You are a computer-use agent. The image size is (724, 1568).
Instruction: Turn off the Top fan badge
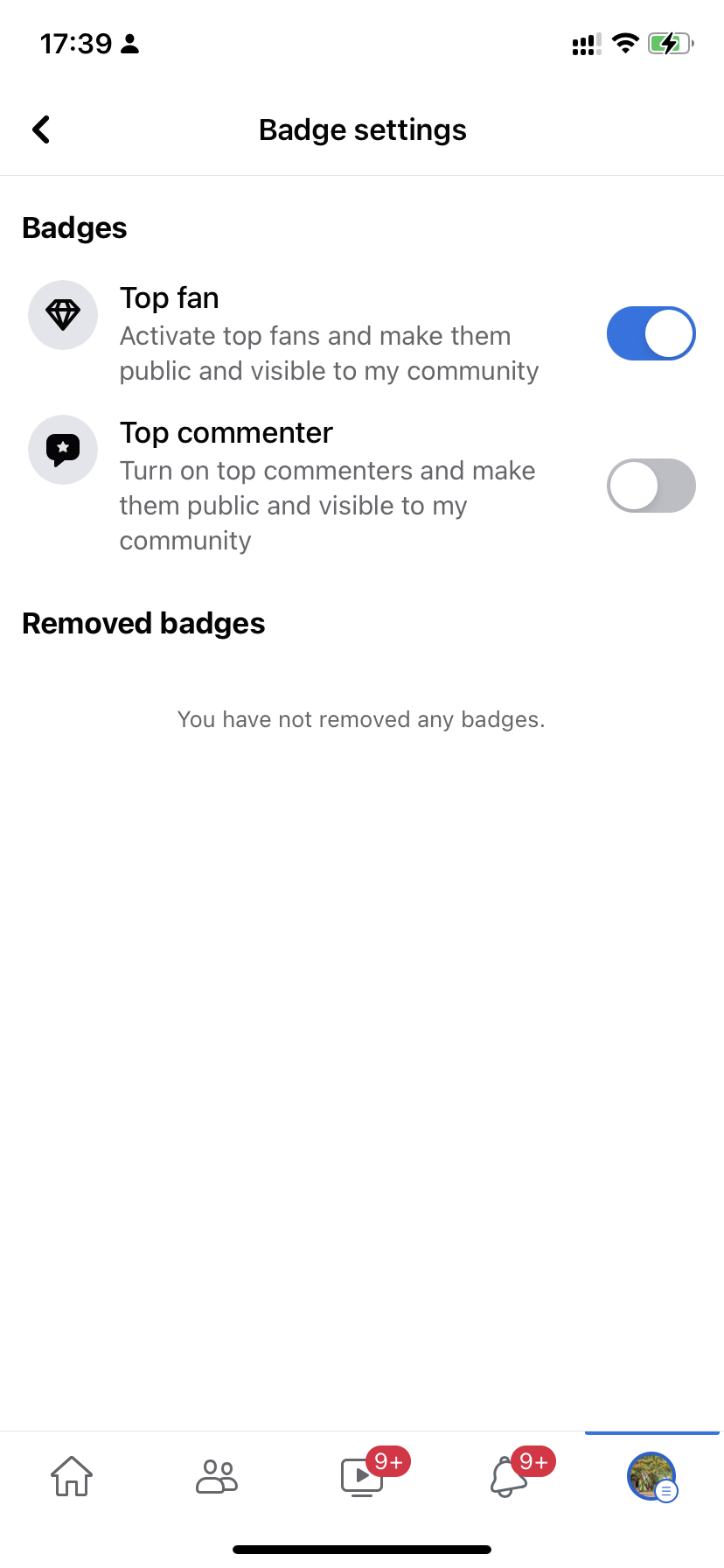pos(651,333)
